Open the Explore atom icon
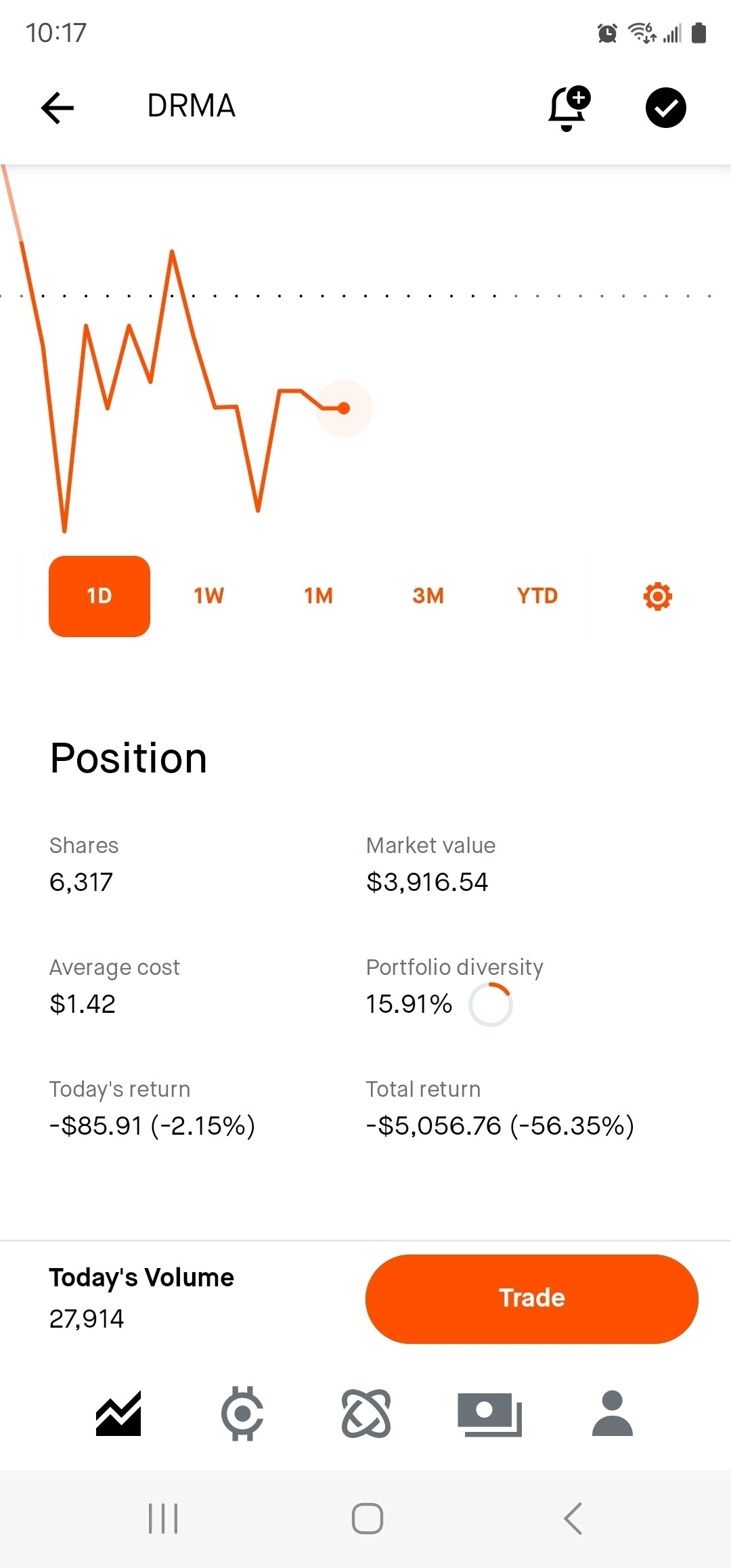This screenshot has height=1568, width=731. (365, 1415)
